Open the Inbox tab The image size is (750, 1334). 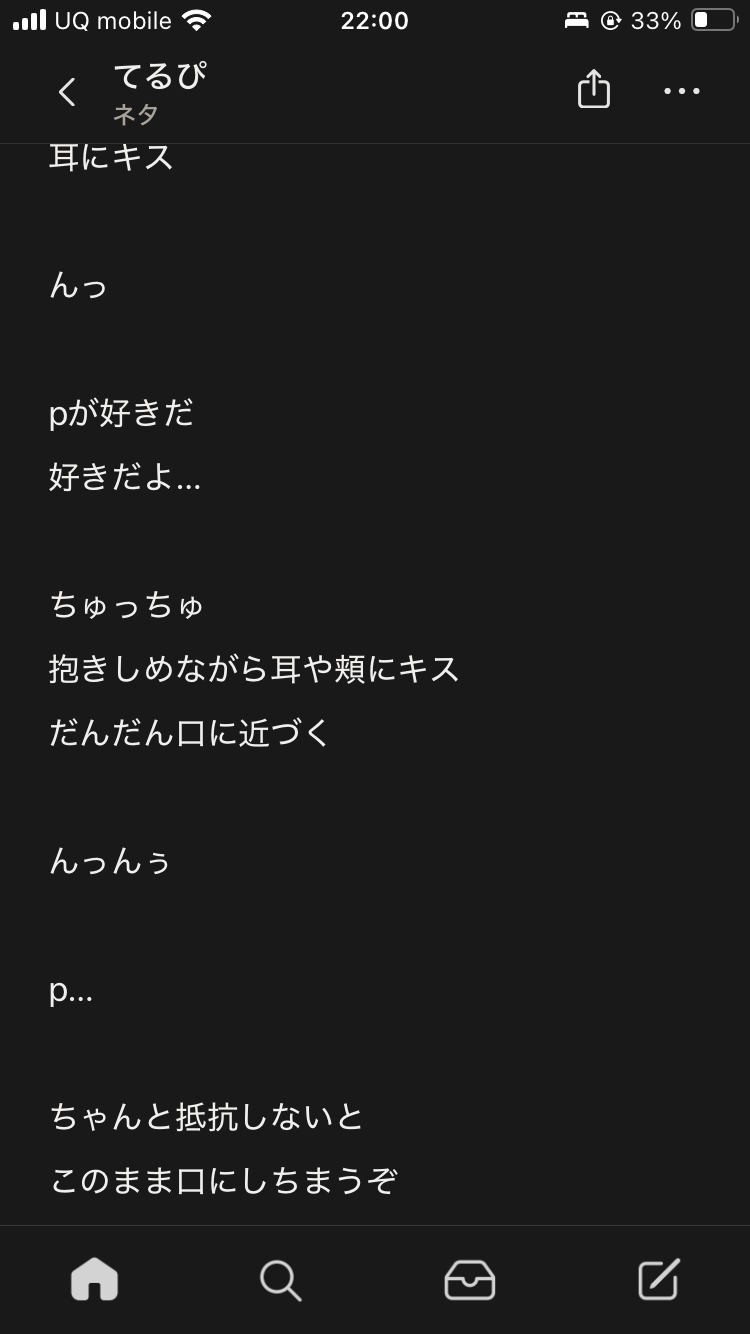pyautogui.click(x=469, y=1279)
